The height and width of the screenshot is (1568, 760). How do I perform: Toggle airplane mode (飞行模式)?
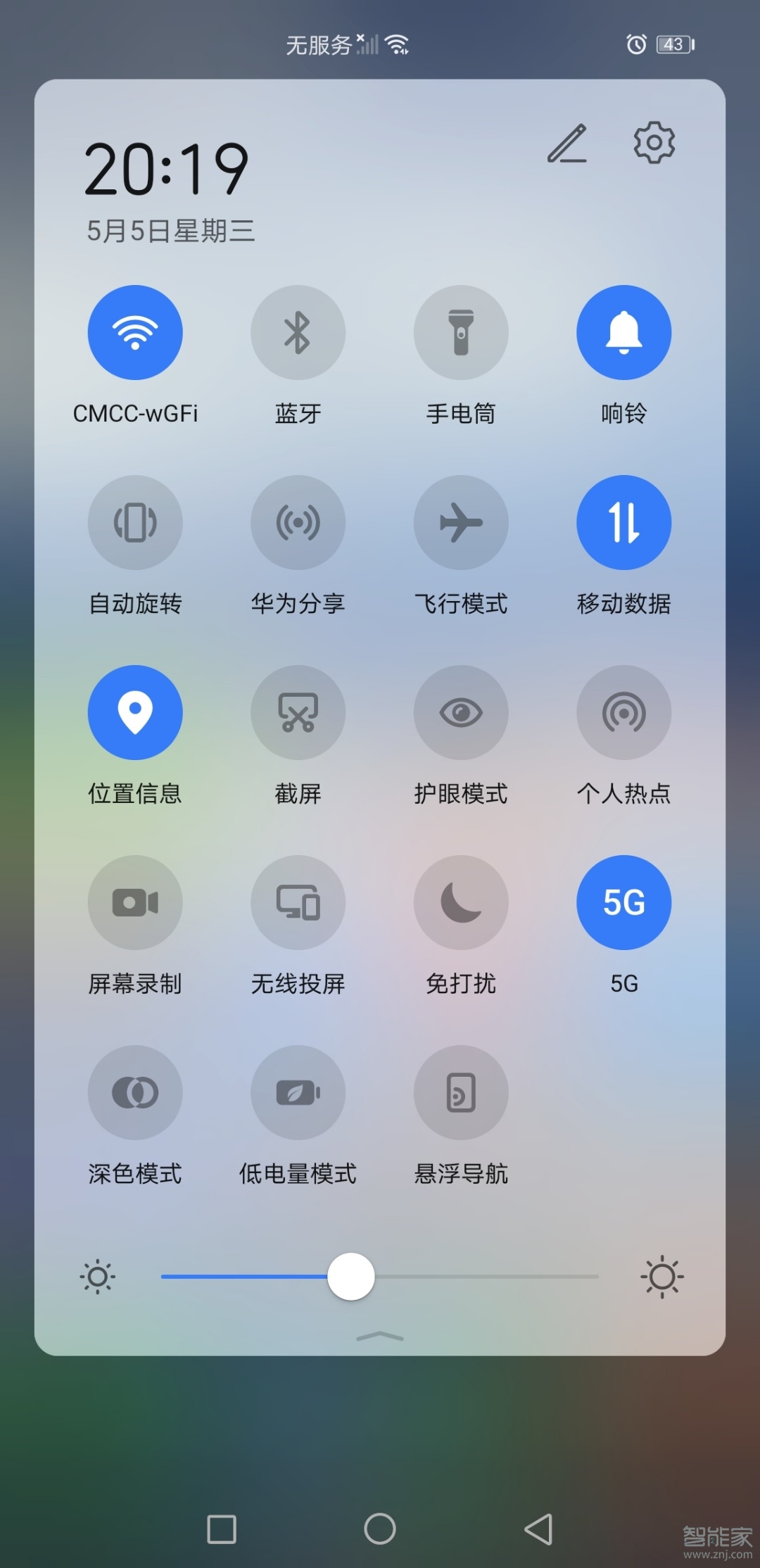pos(461,522)
